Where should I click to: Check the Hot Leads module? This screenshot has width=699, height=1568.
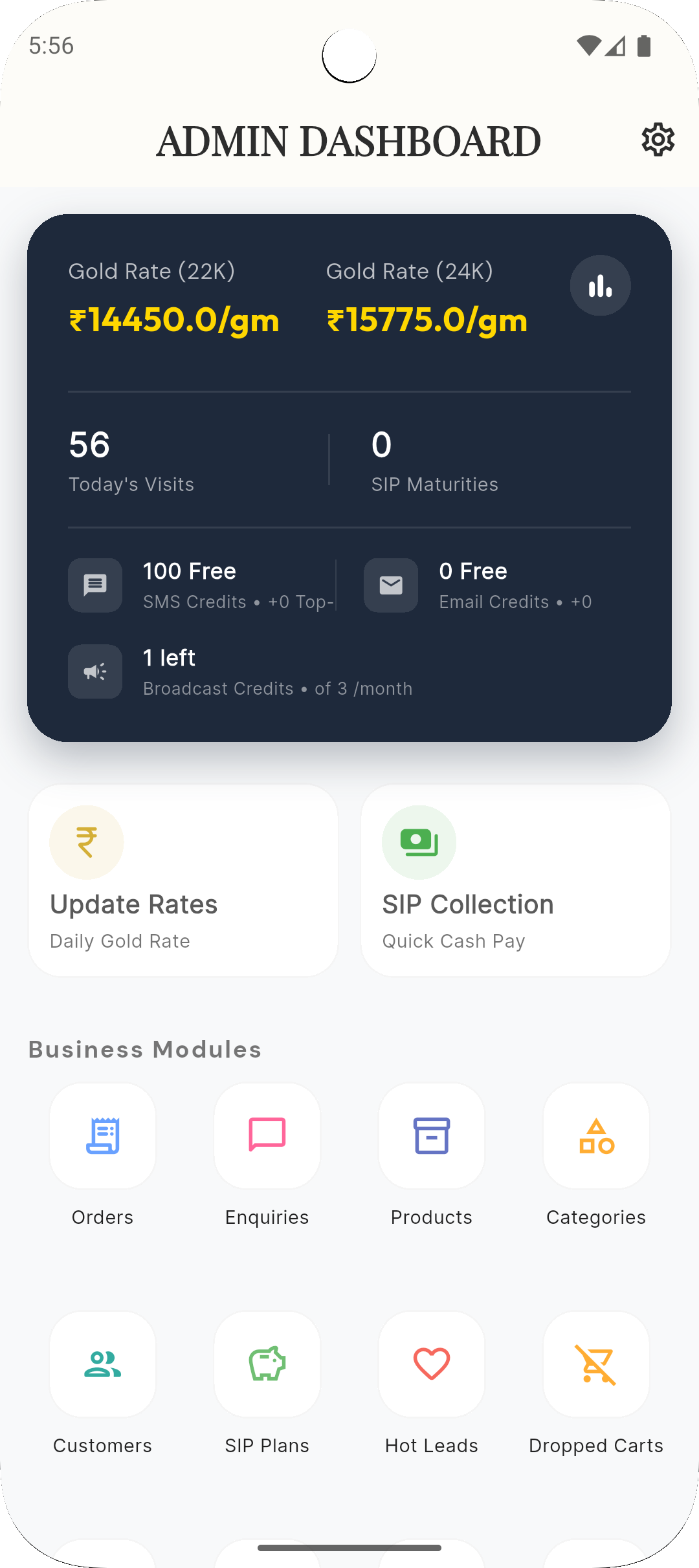click(431, 1365)
